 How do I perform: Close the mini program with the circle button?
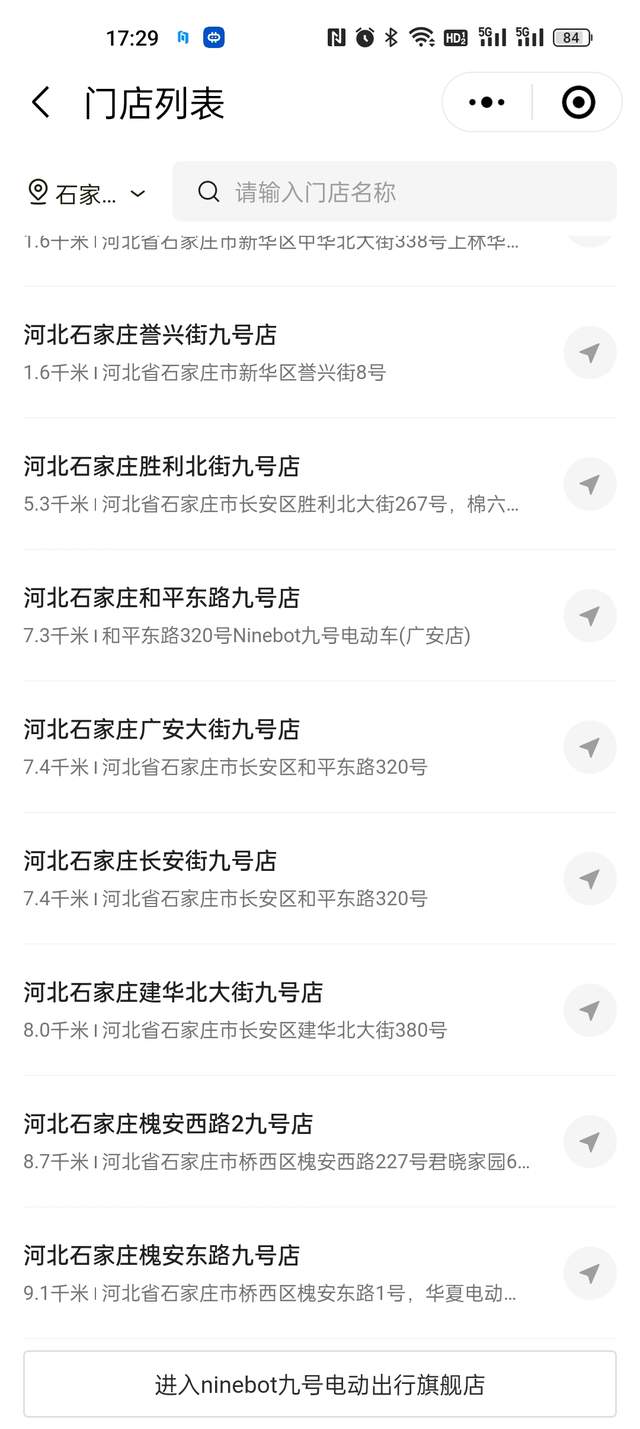pos(578,102)
